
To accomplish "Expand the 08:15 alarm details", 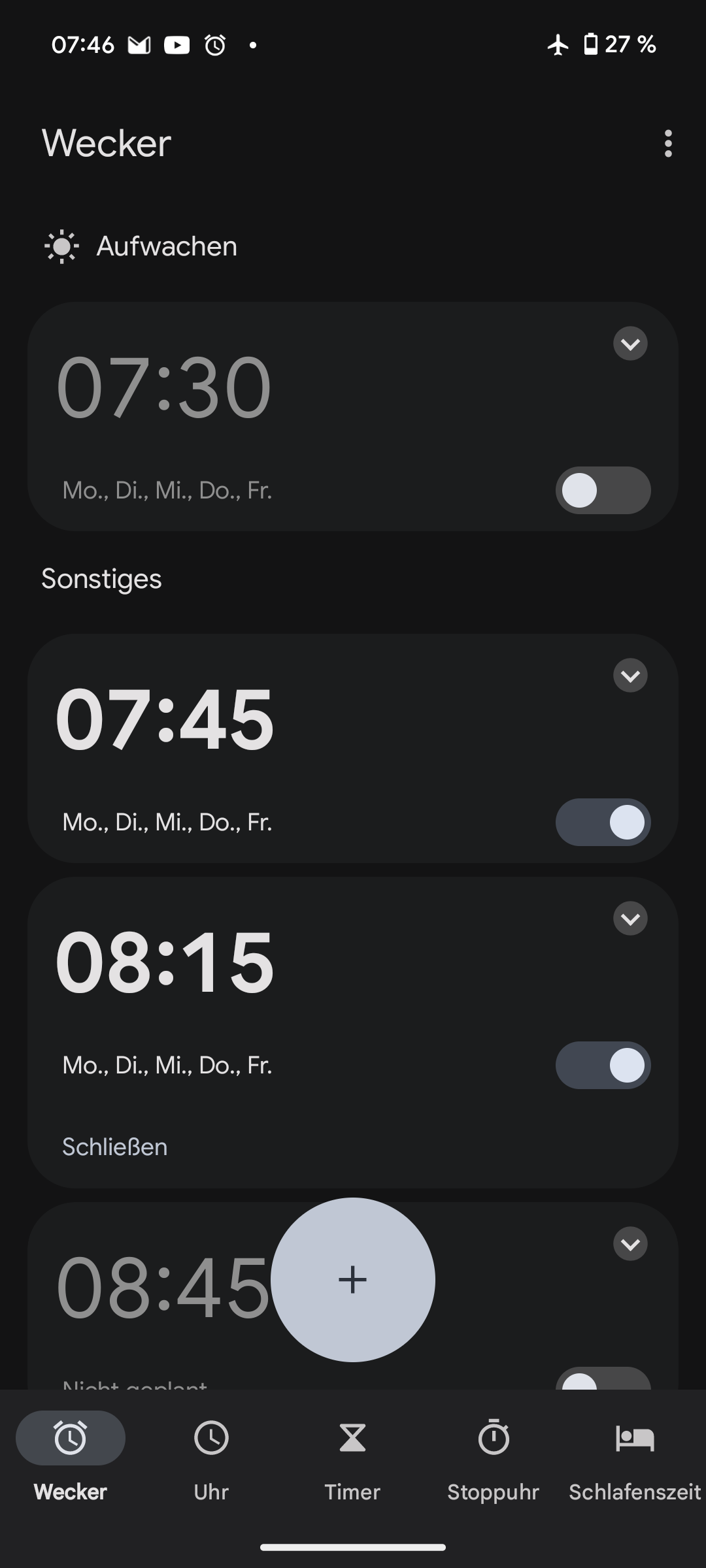I will click(x=630, y=919).
